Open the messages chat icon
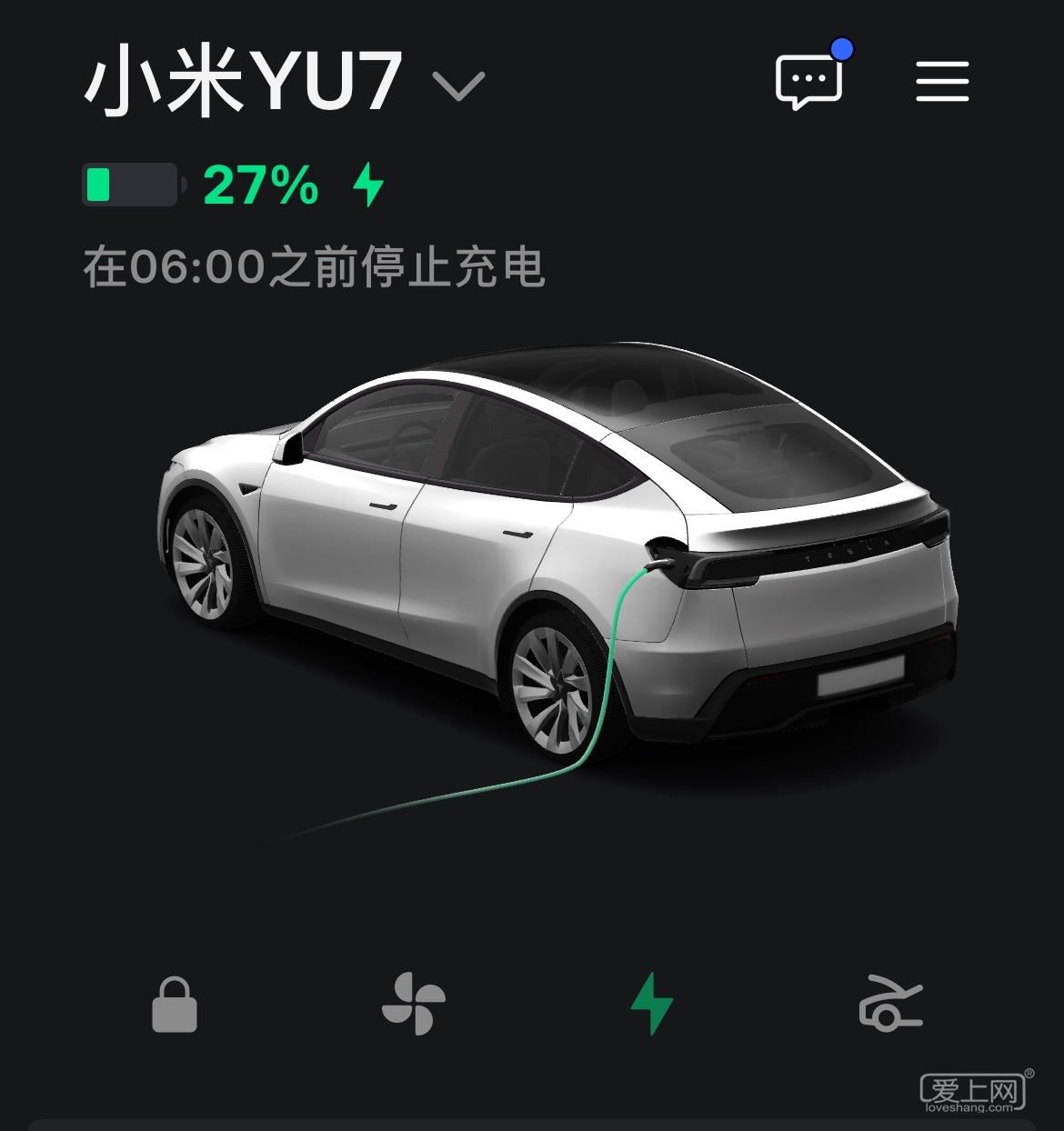 point(808,81)
